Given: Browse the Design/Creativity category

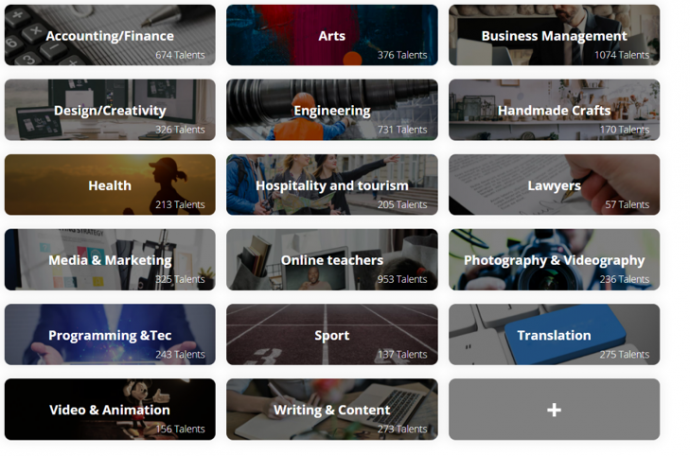Looking at the screenshot, I should (110, 110).
